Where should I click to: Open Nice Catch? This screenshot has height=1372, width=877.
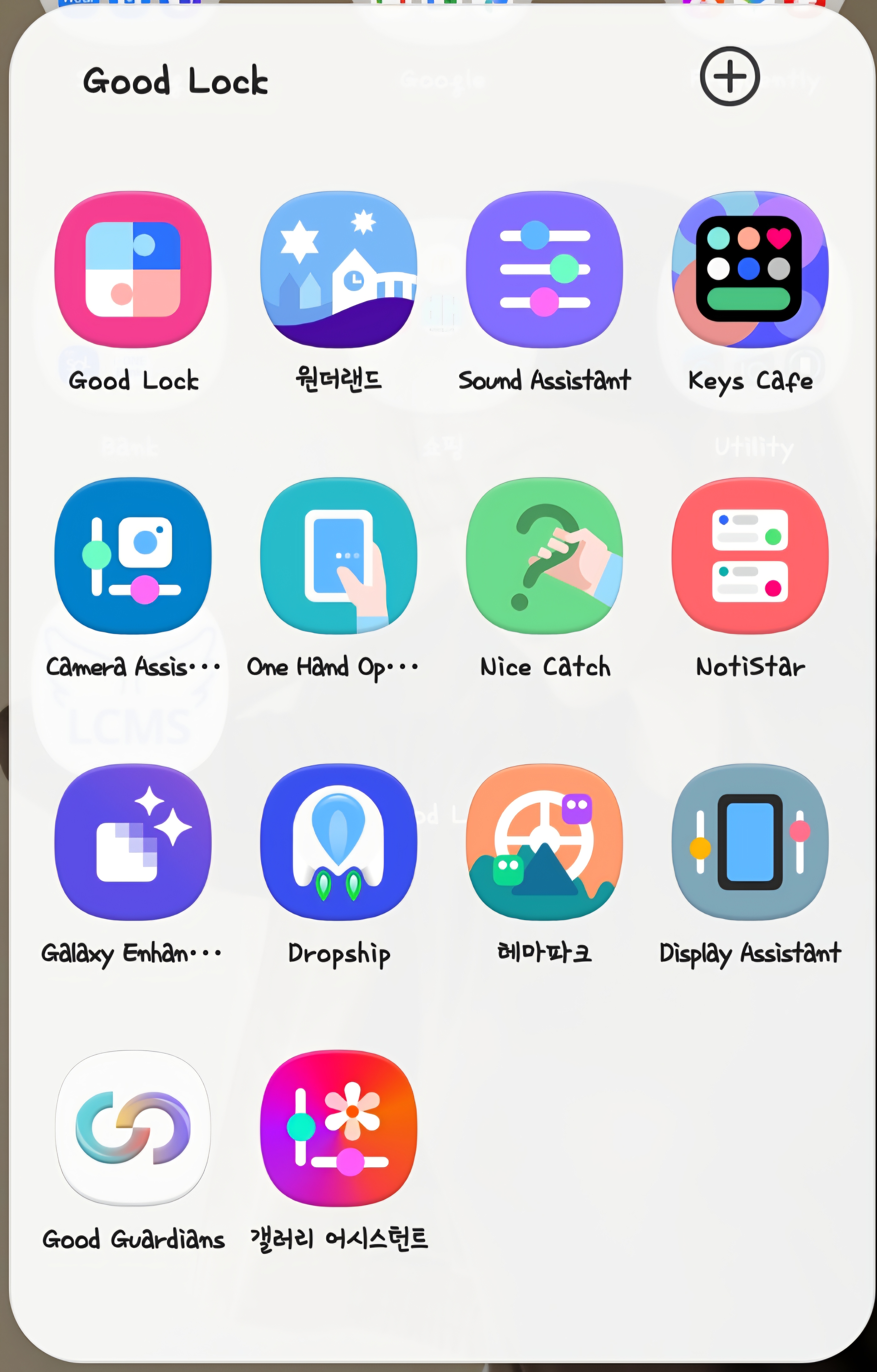coord(545,556)
